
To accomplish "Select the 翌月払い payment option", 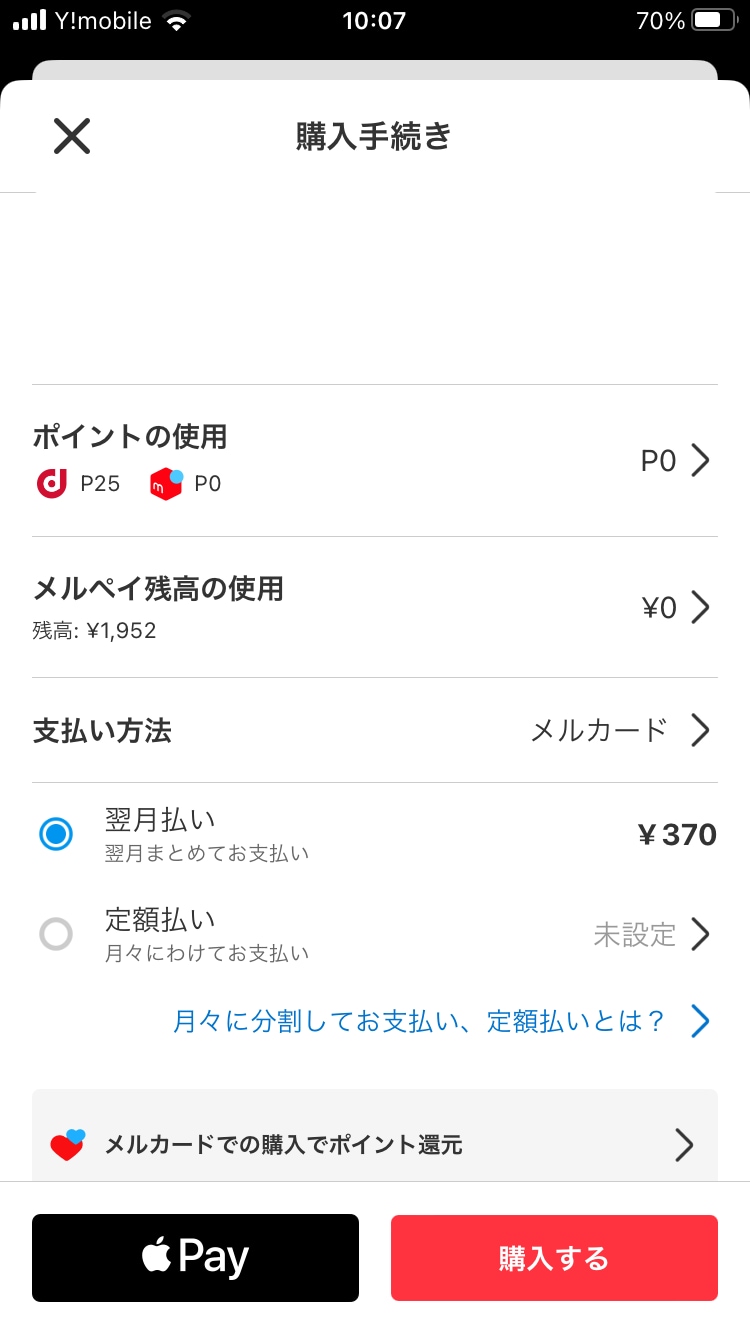I will click(57, 833).
